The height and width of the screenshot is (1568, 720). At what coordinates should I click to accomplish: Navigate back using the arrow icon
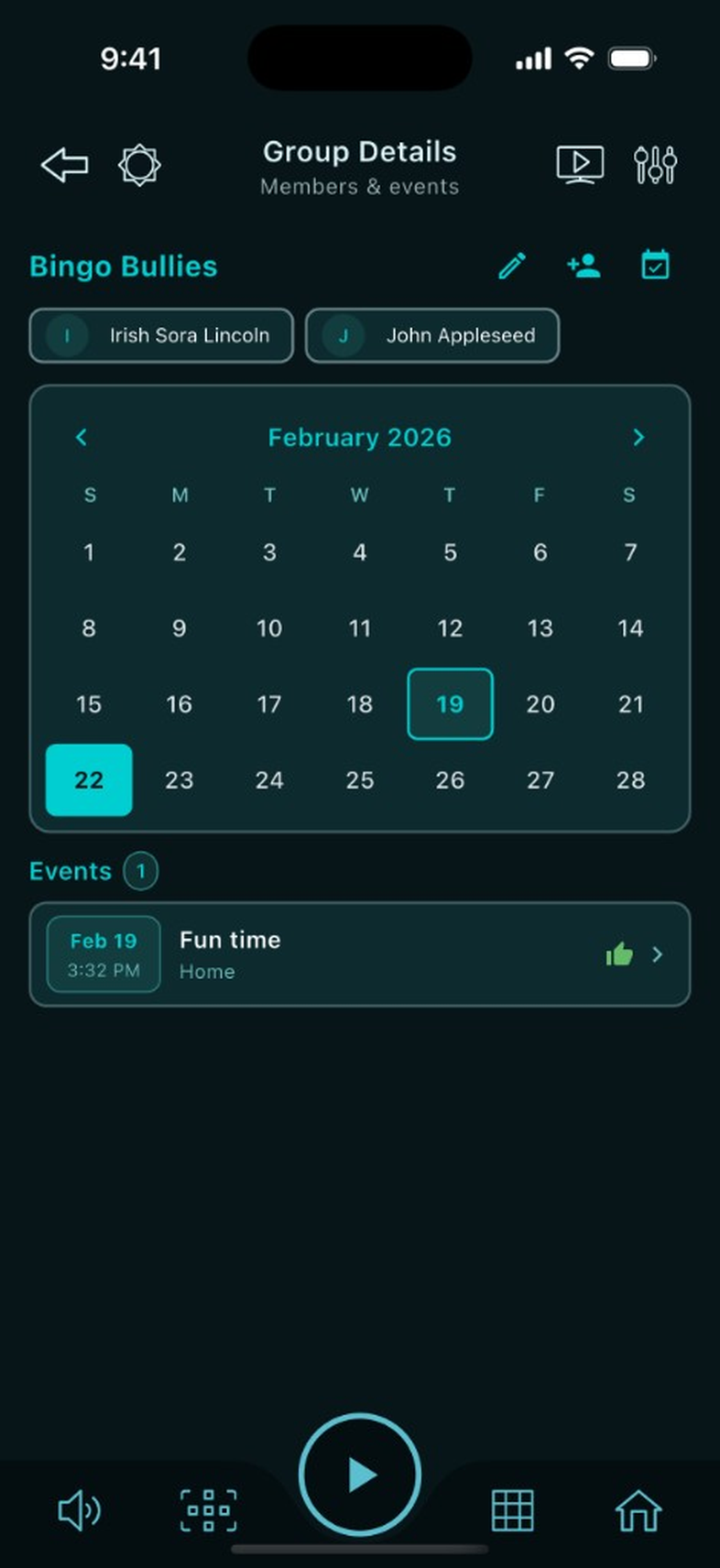[x=64, y=165]
